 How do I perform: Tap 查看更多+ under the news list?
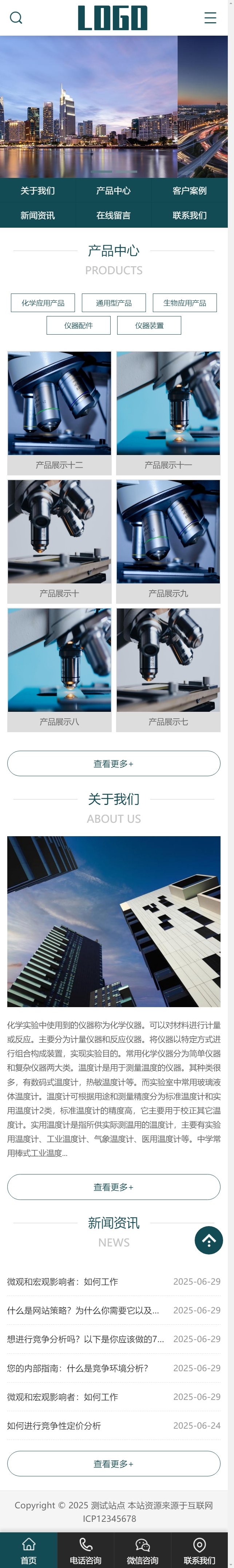tap(113, 1463)
